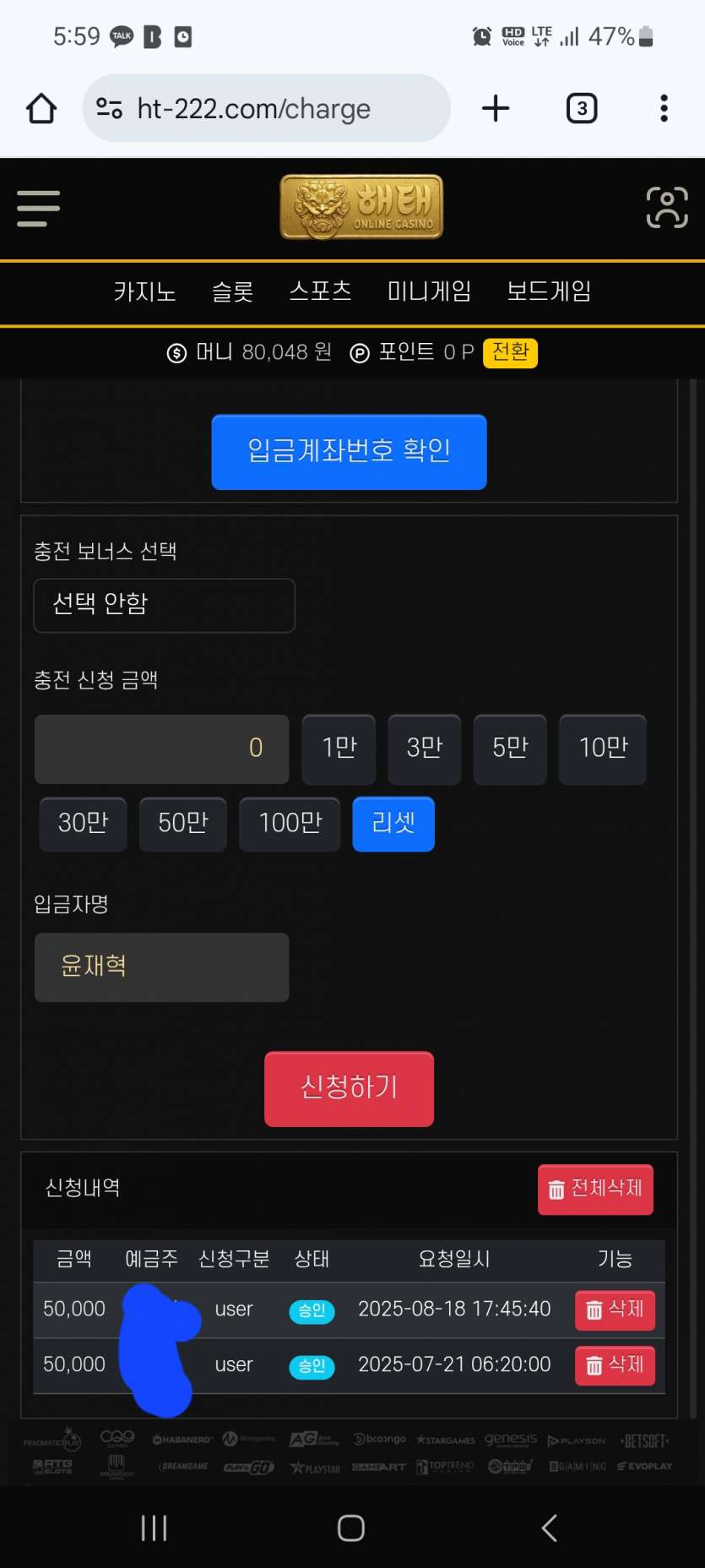Select the 1만 amount button

point(339,749)
